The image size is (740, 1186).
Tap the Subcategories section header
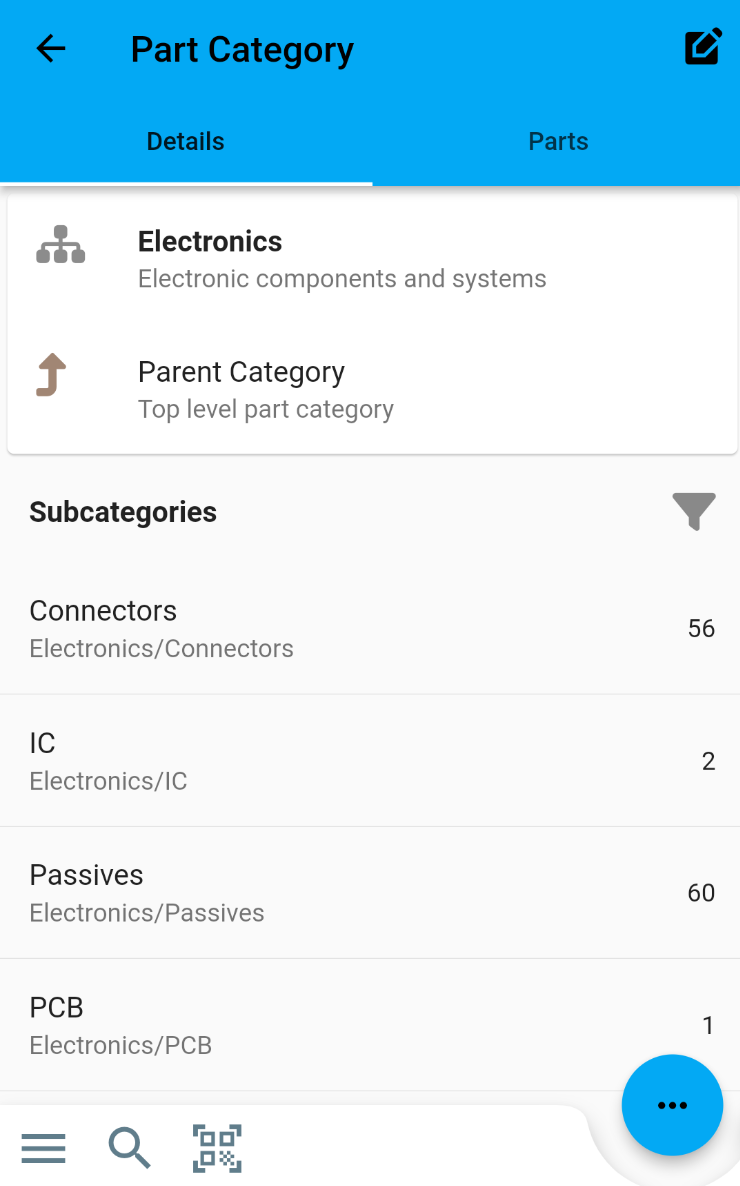click(123, 511)
